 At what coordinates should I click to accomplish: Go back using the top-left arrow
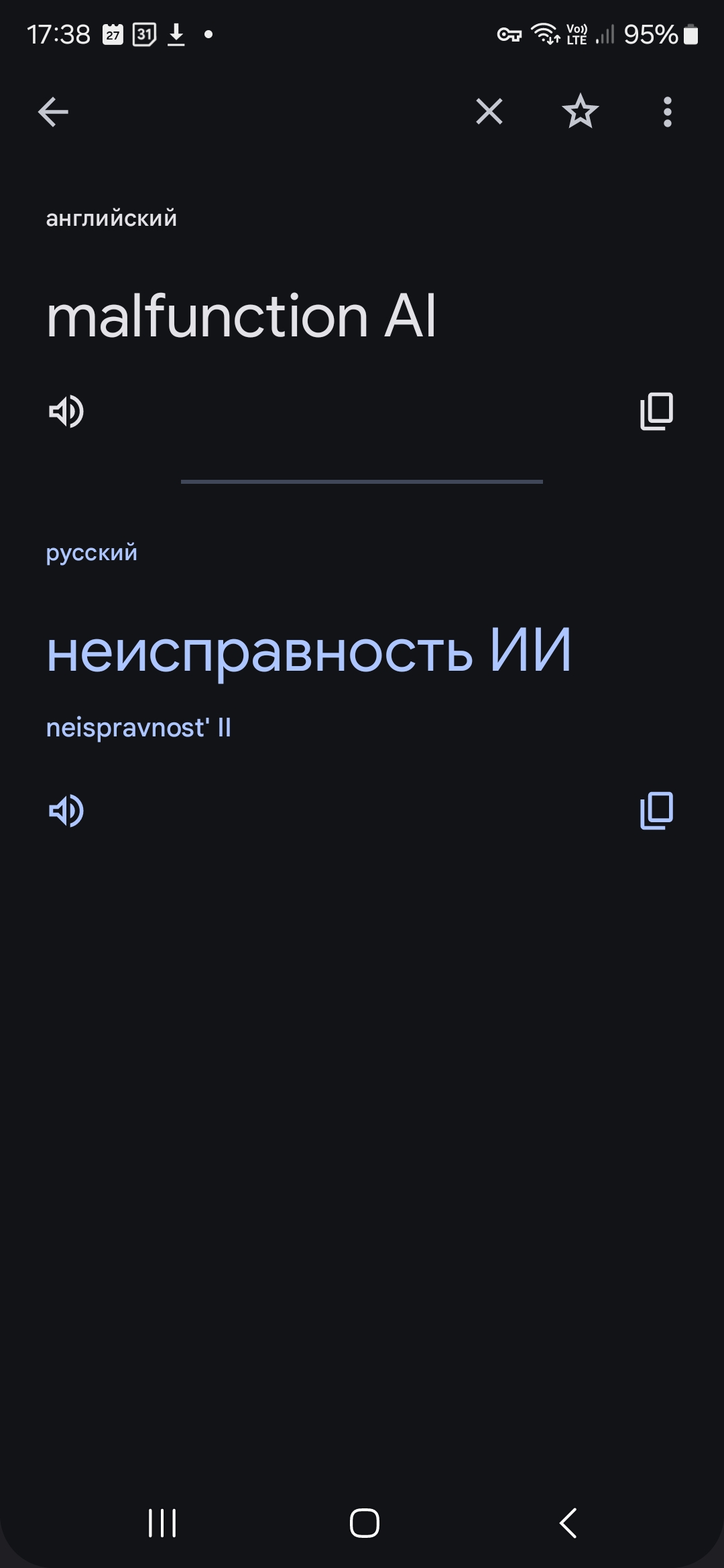[53, 112]
